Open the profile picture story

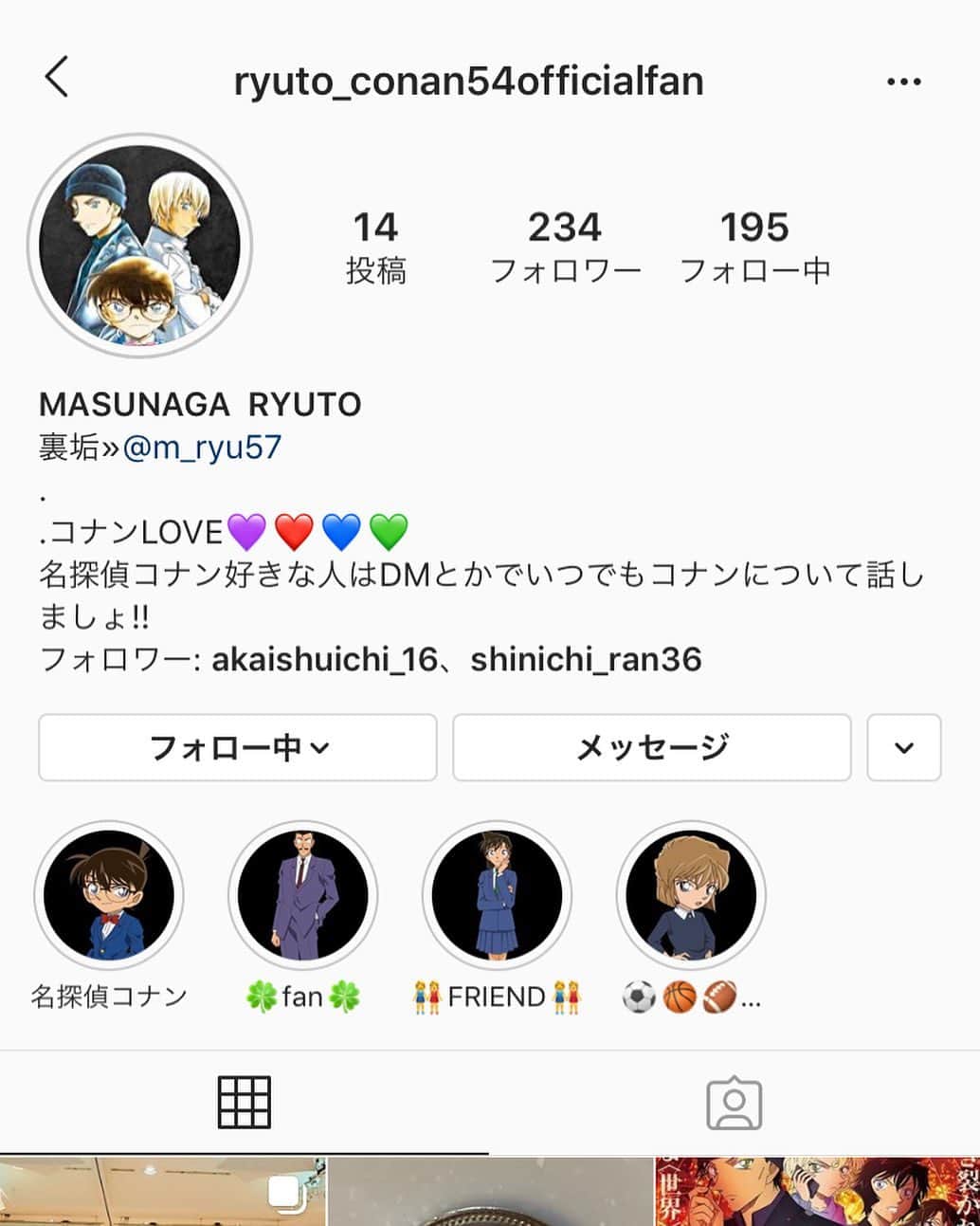click(139, 246)
